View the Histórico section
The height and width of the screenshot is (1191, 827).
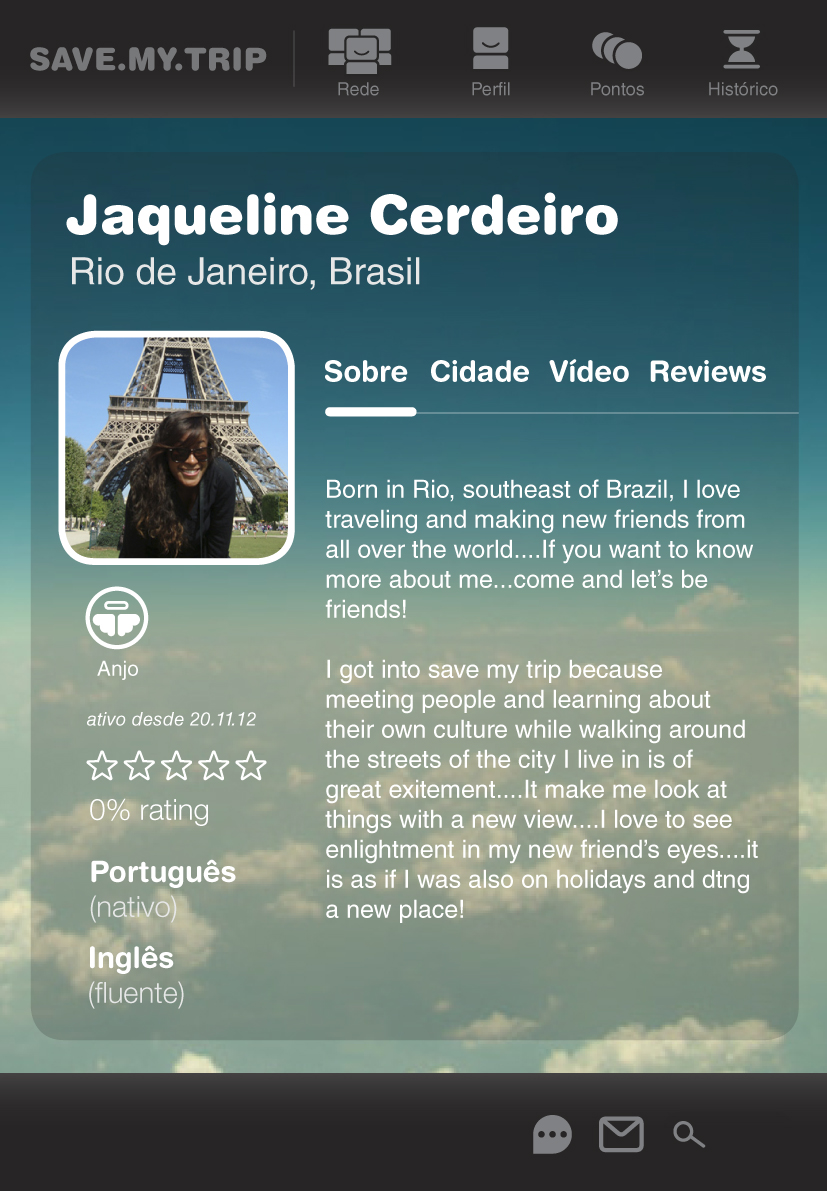(742, 60)
